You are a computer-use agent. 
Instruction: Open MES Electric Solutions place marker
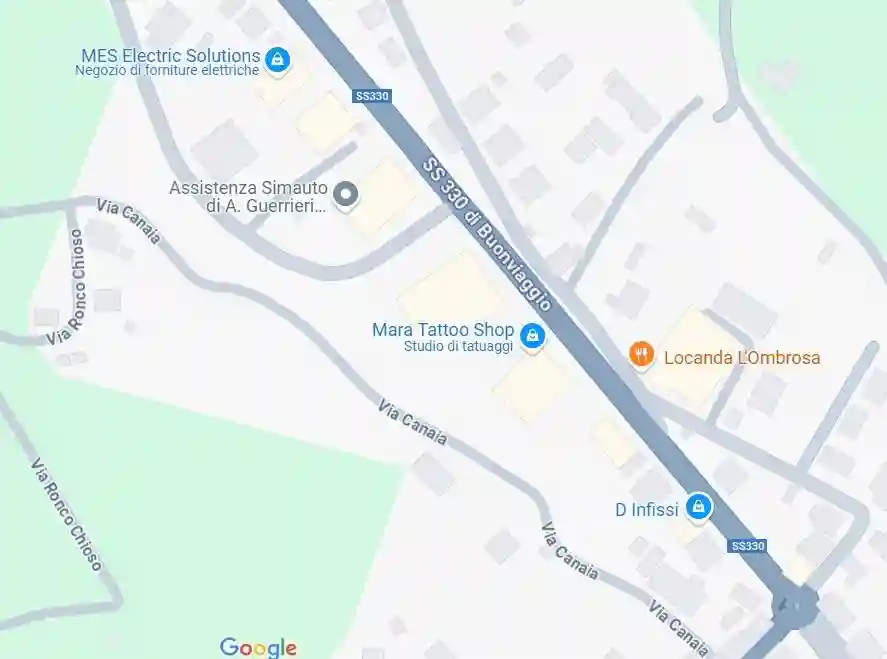pyautogui.click(x=278, y=60)
